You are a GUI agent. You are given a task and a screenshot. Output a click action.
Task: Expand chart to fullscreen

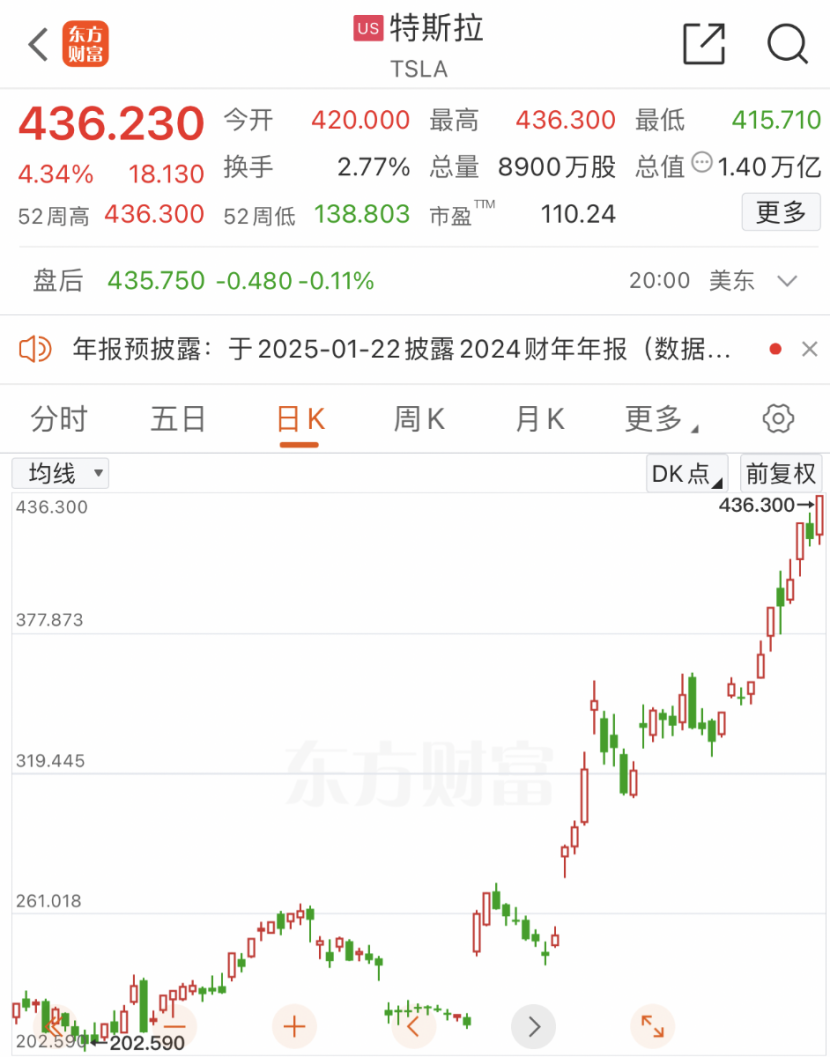(652, 1026)
